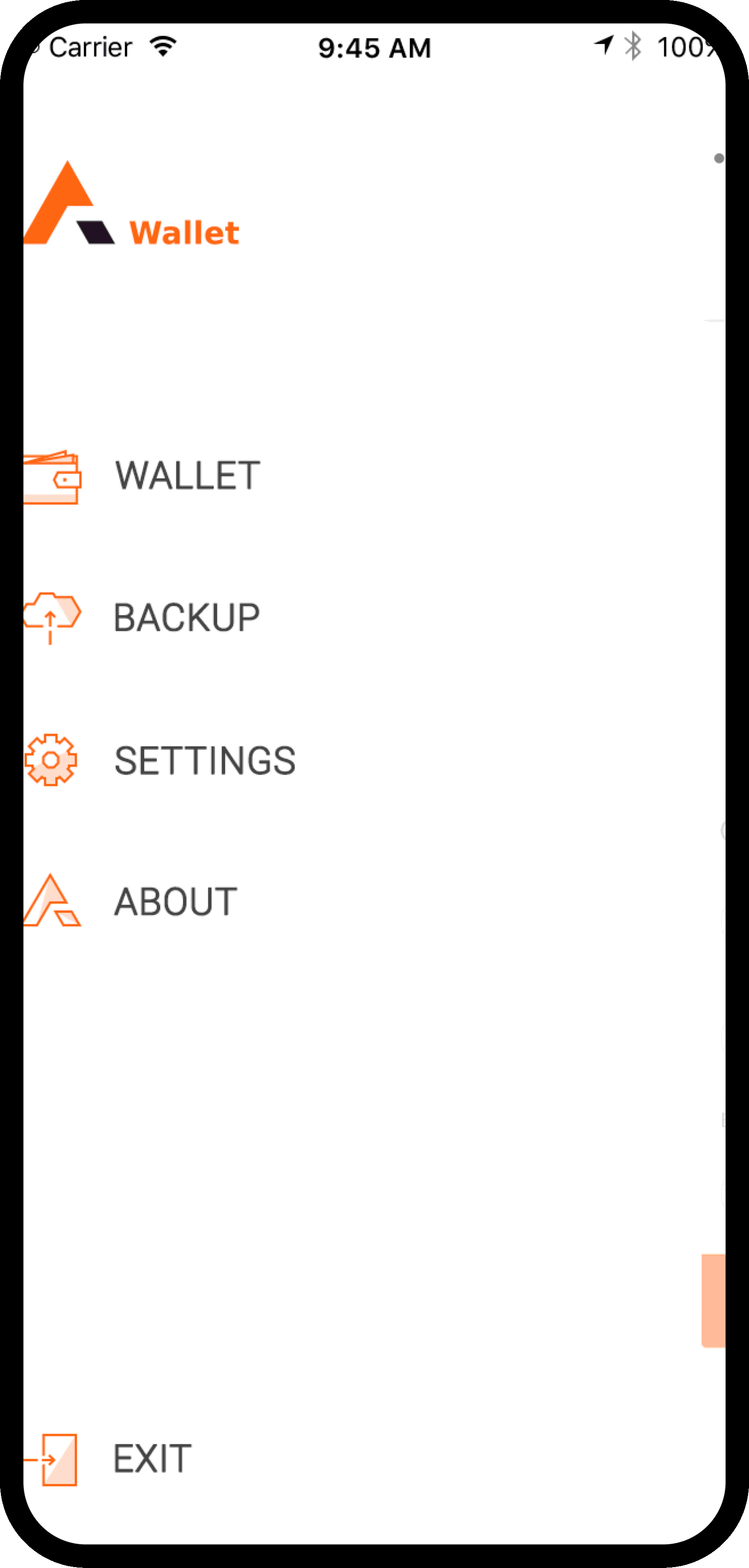View the About page
Image resolution: width=749 pixels, height=1568 pixels.
coord(175,902)
